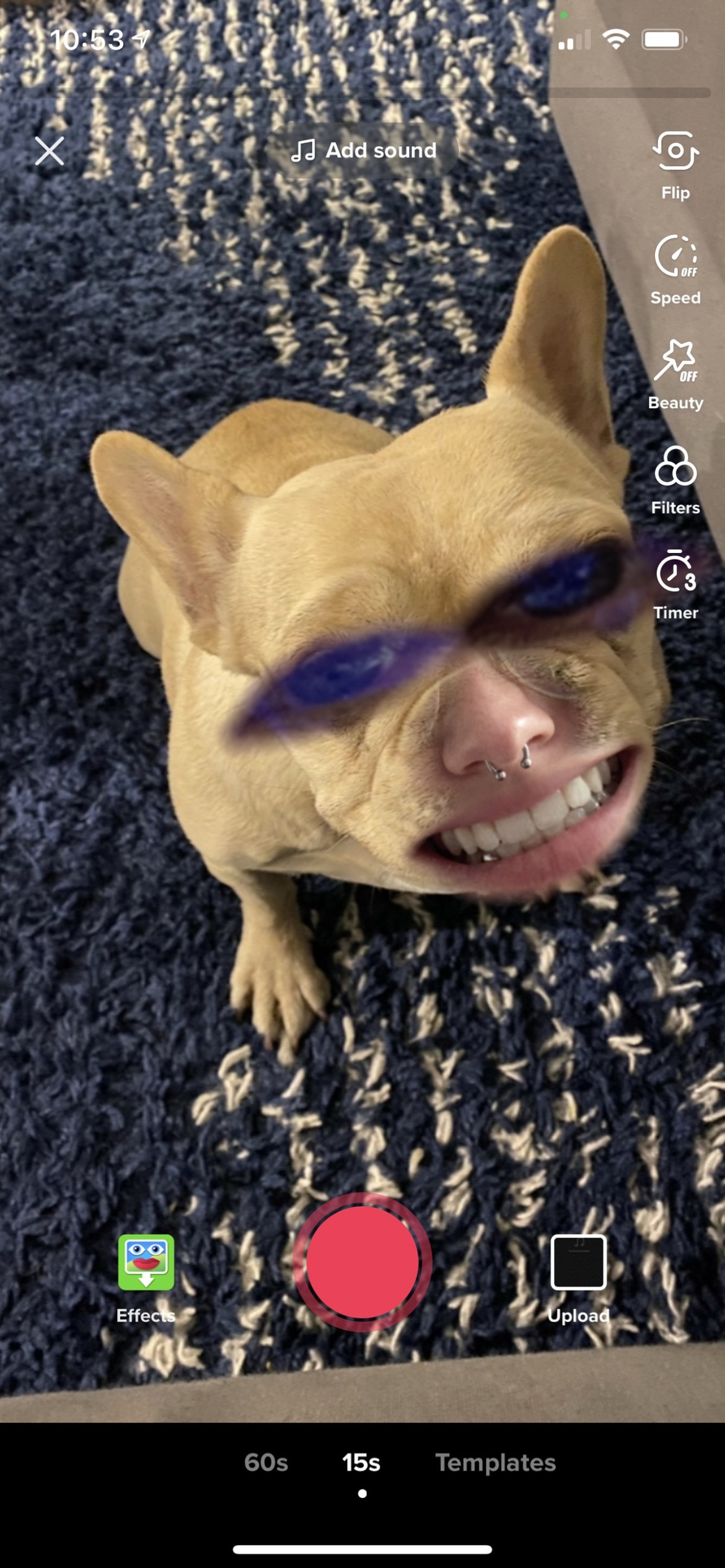The height and width of the screenshot is (1568, 725).
Task: Open the Add sound selector
Action: coord(362,149)
